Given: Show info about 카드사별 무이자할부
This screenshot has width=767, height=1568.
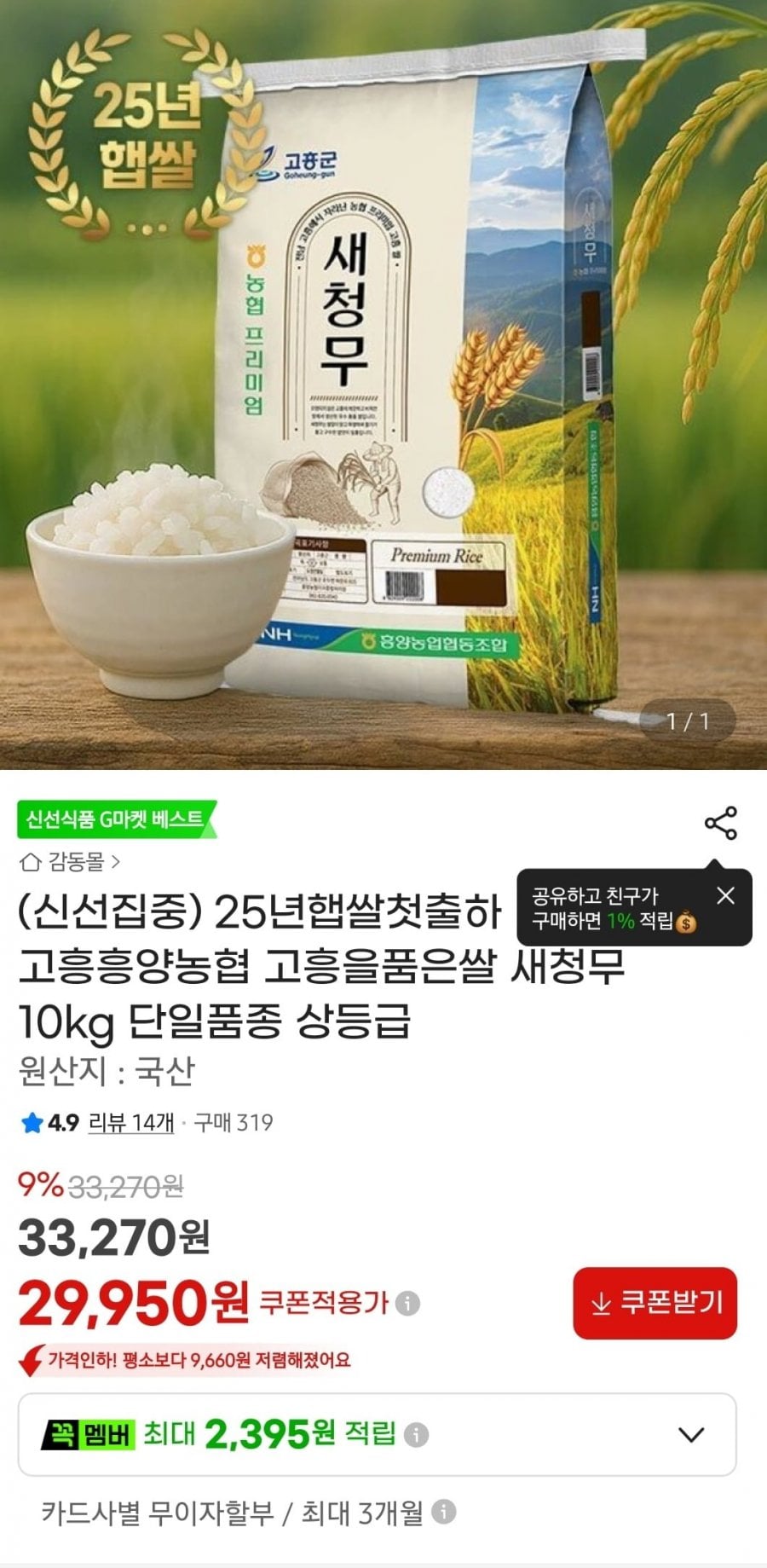Looking at the screenshot, I should (443, 1513).
